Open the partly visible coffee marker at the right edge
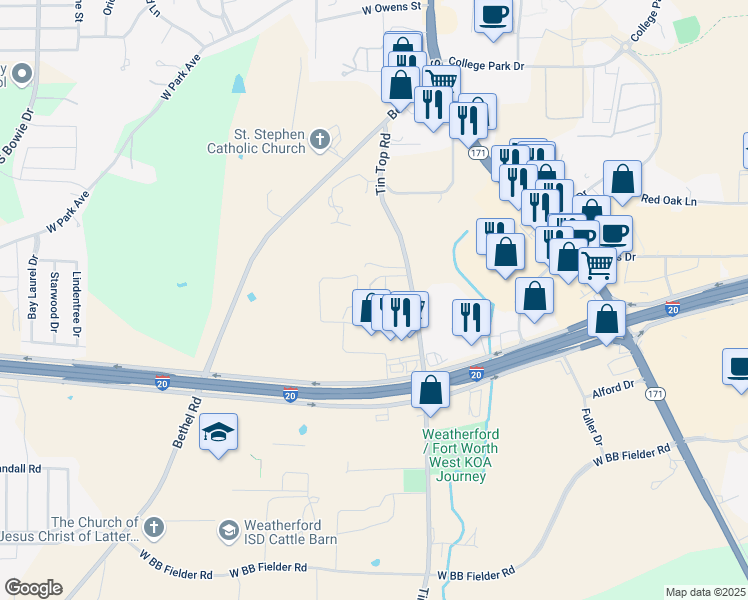Viewport: 748px width, 600px height. coord(736,371)
